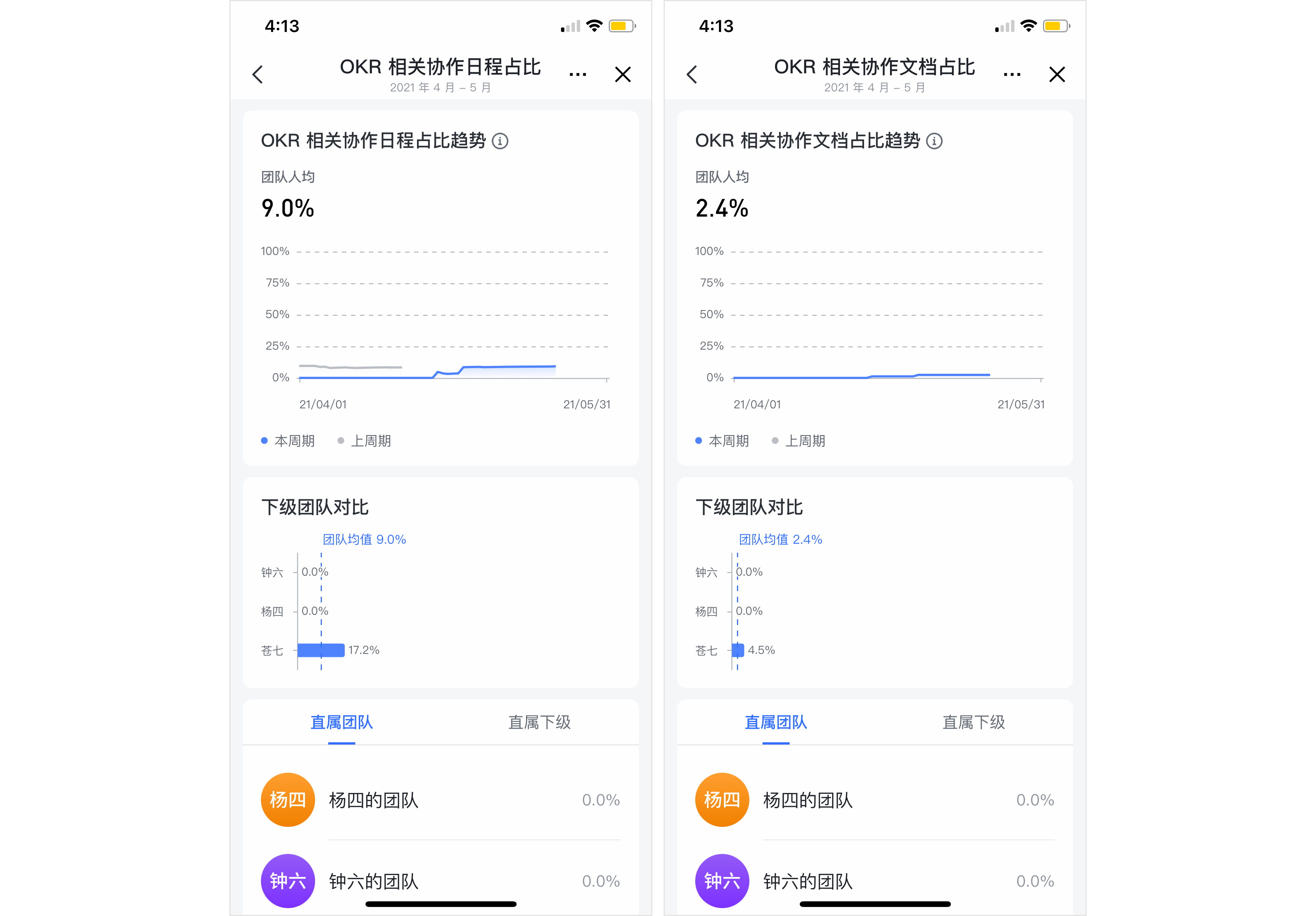Open 钟六的团队 row on 协作文档占比 page
This screenshot has width=1316, height=916.
(875, 880)
